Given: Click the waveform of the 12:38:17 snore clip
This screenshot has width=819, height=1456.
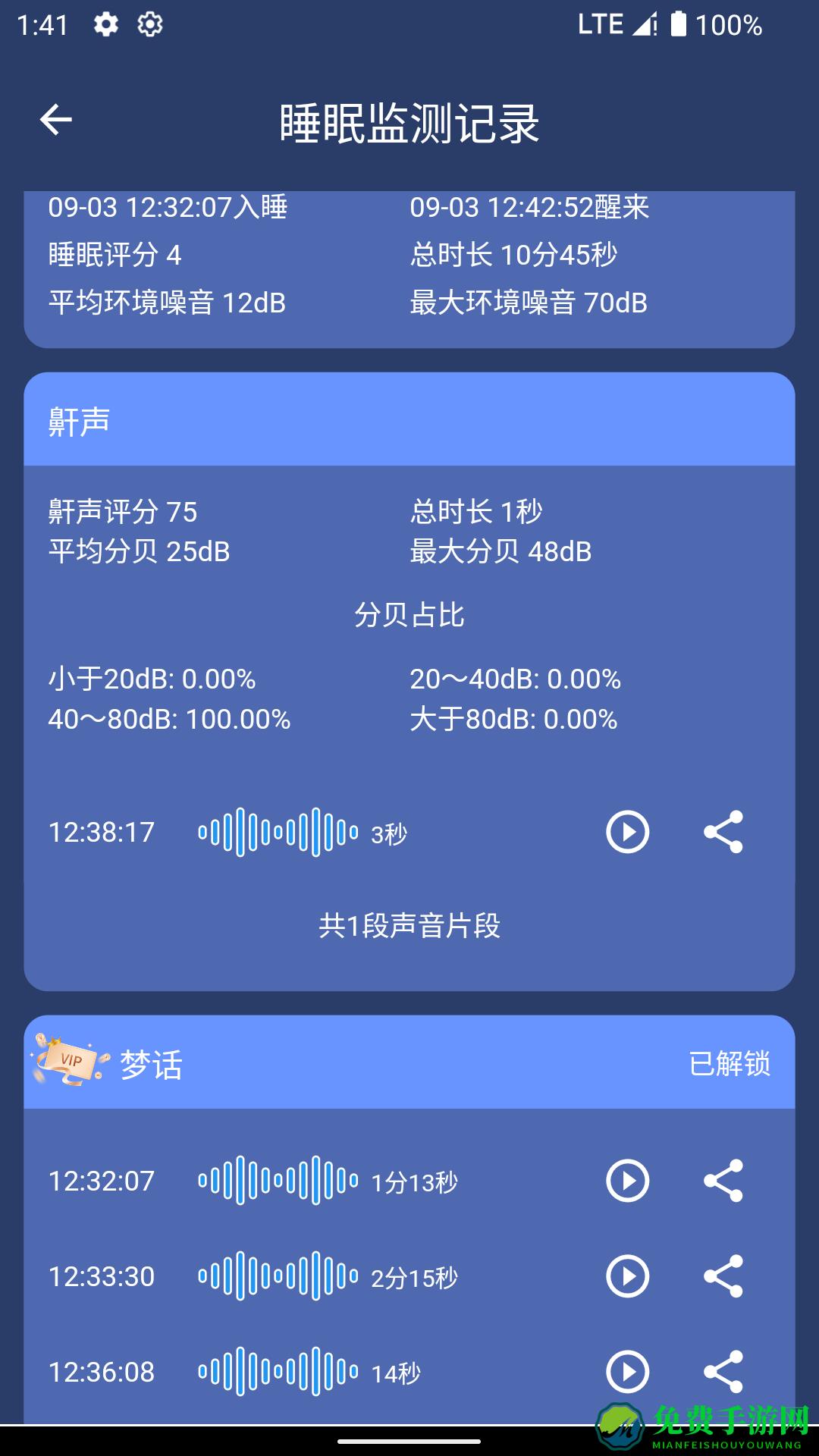Looking at the screenshot, I should click(278, 833).
